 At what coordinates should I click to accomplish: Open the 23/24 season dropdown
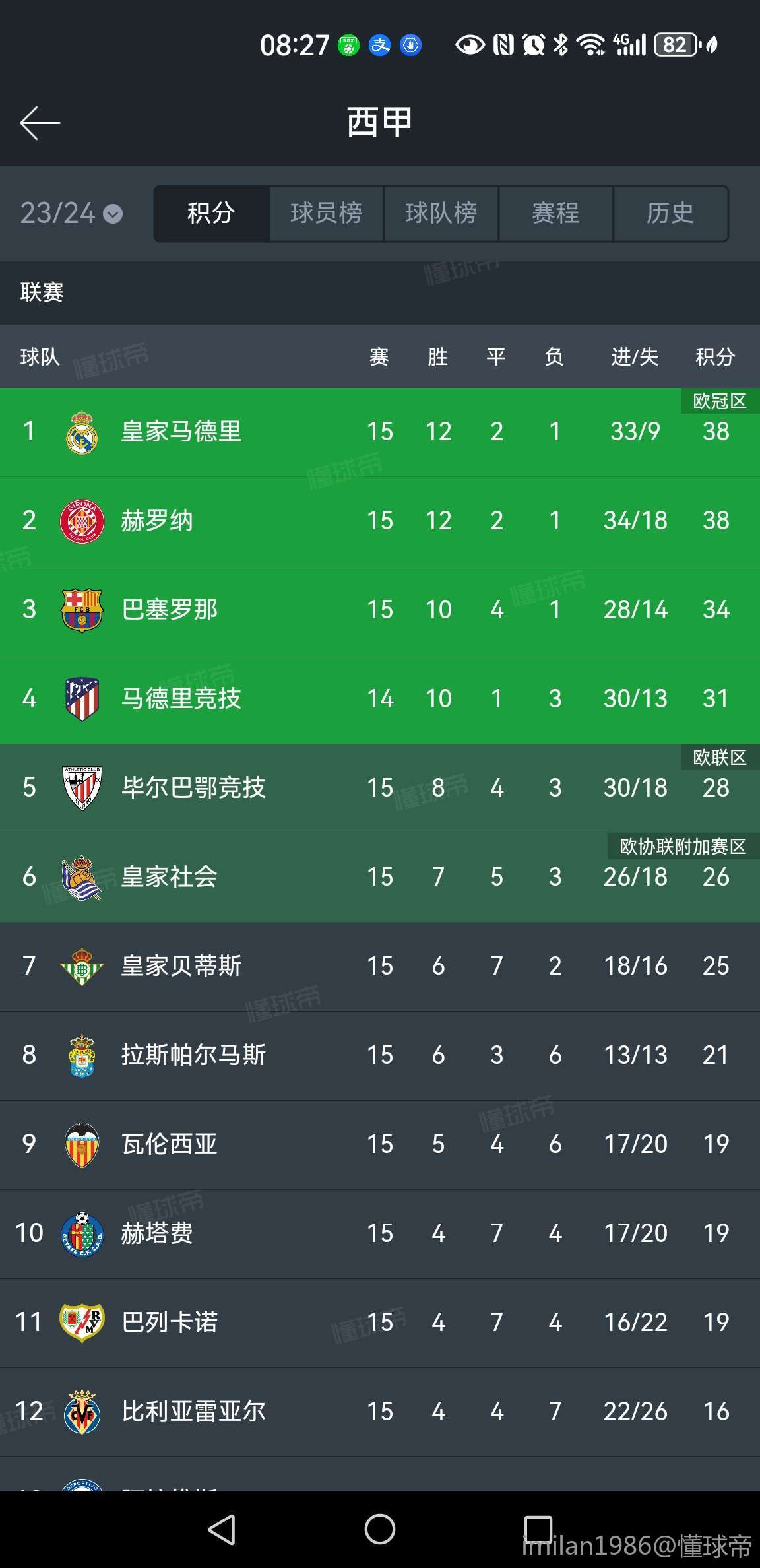[x=71, y=213]
